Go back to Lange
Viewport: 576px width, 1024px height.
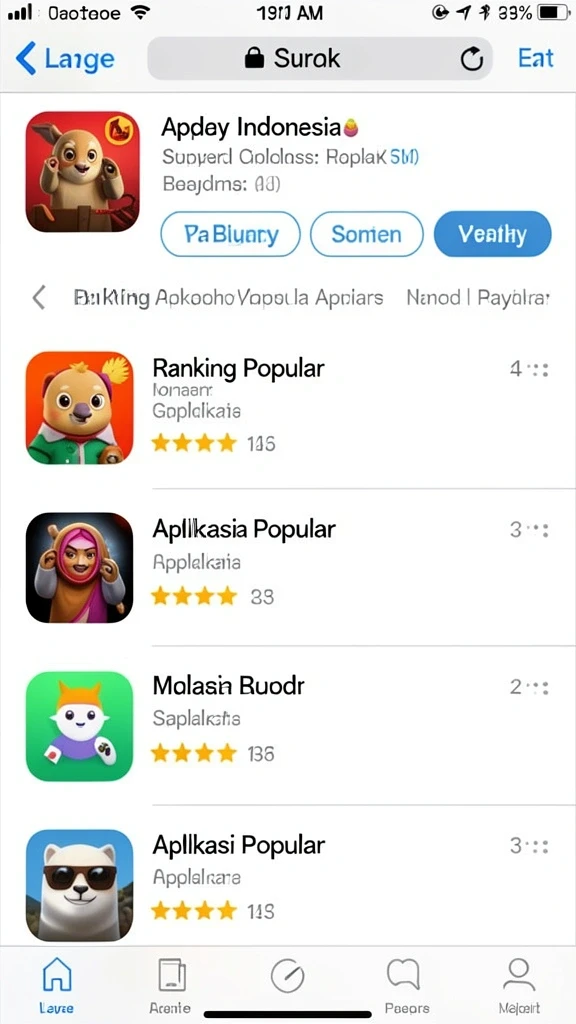click(65, 59)
